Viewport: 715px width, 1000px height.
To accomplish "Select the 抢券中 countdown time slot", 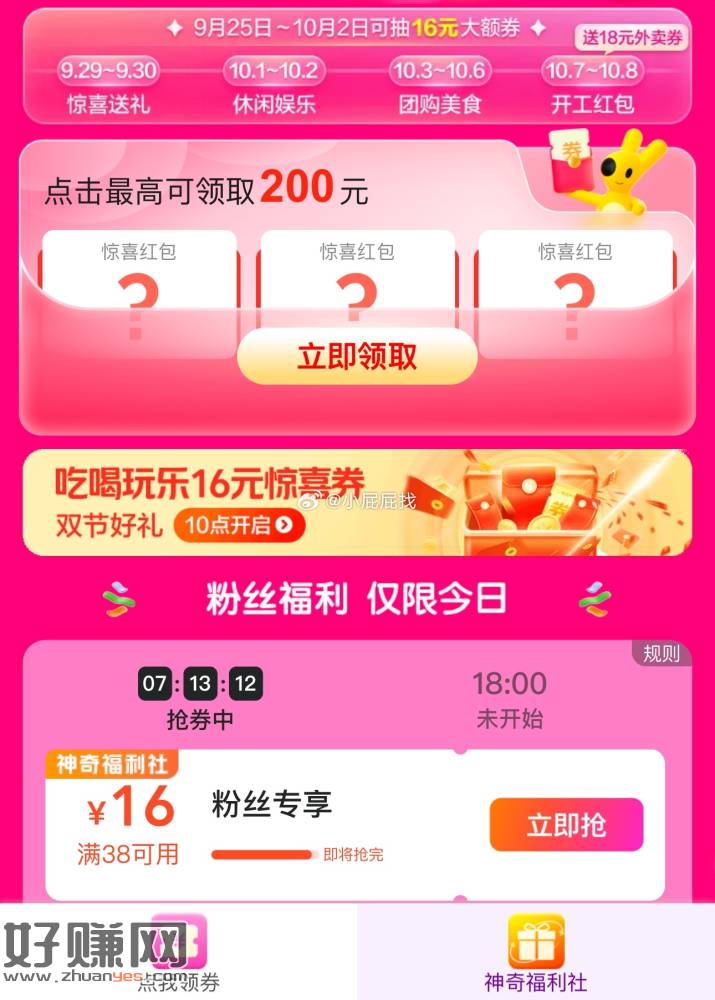I will [x=200, y=699].
